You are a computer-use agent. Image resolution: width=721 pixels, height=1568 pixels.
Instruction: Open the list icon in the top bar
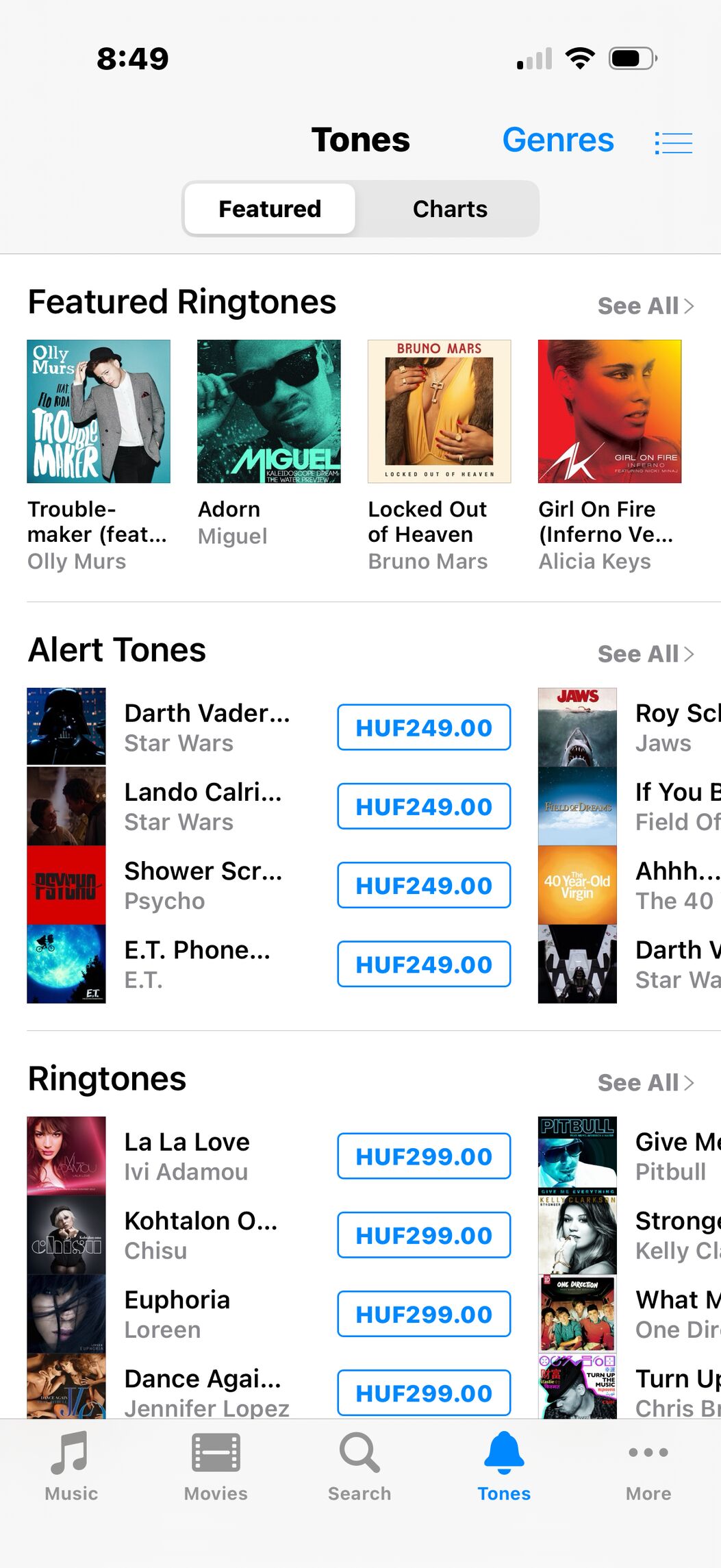[673, 142]
